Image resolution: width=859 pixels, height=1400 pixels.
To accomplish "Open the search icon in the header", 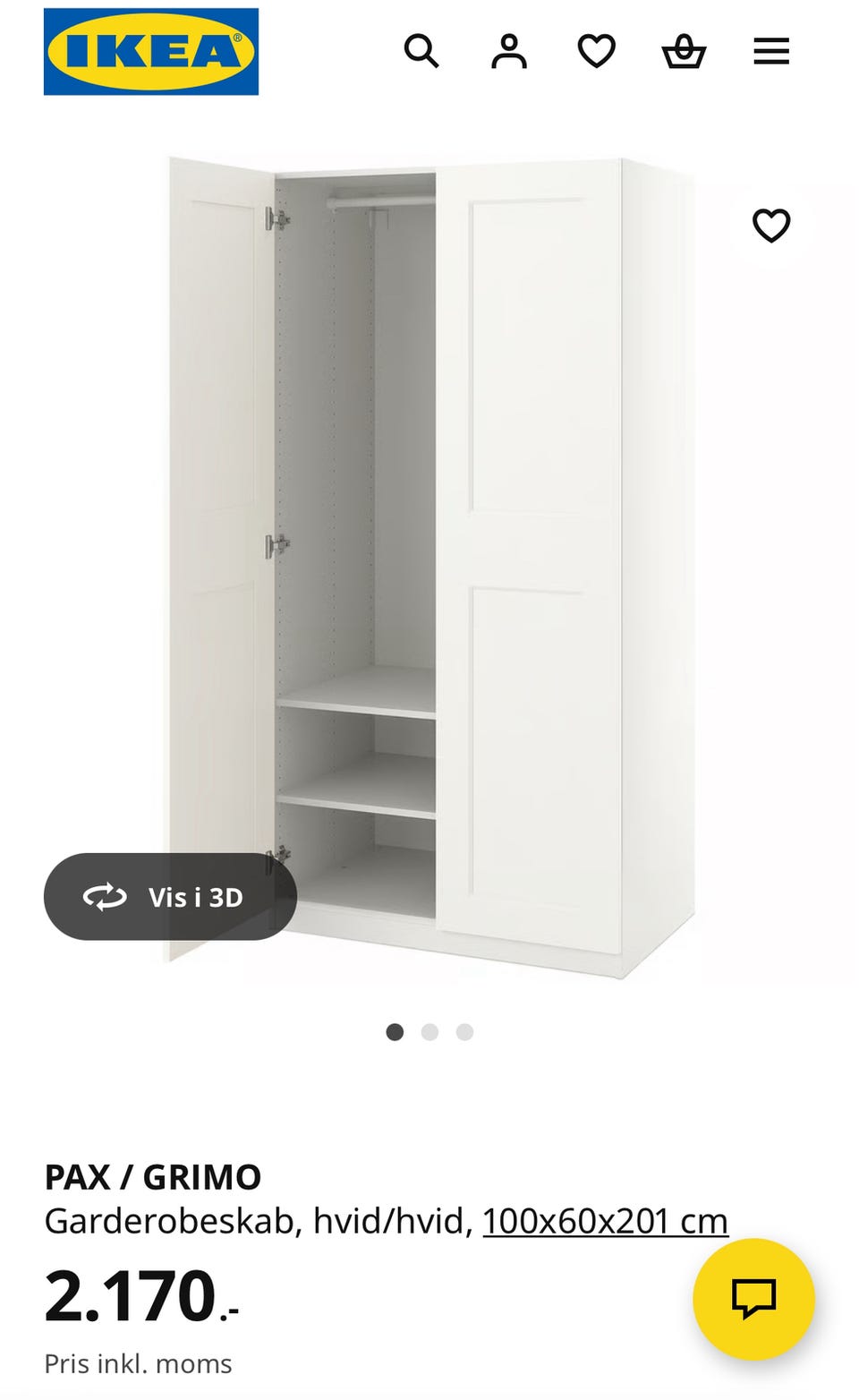I will [421, 52].
